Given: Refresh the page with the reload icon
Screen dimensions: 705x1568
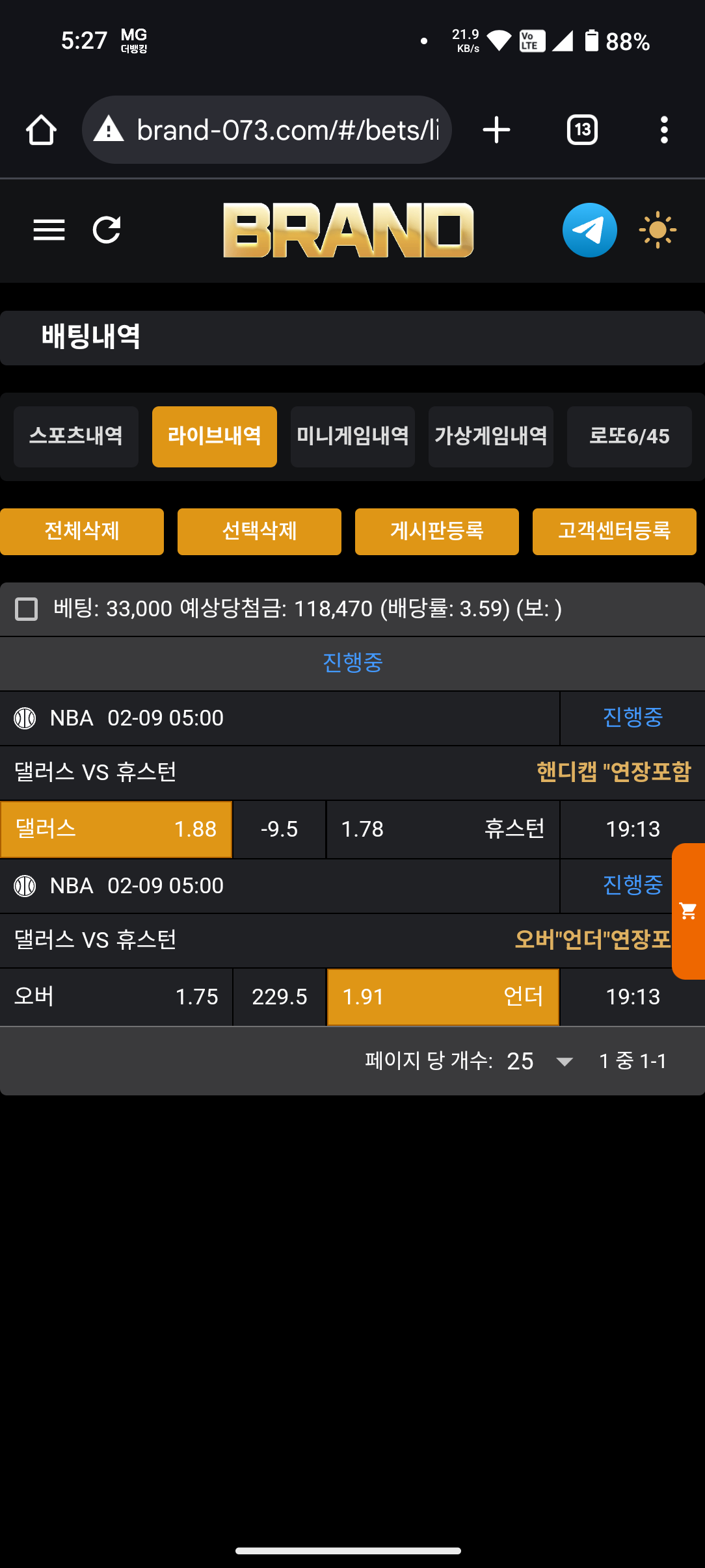Looking at the screenshot, I should pyautogui.click(x=107, y=229).
